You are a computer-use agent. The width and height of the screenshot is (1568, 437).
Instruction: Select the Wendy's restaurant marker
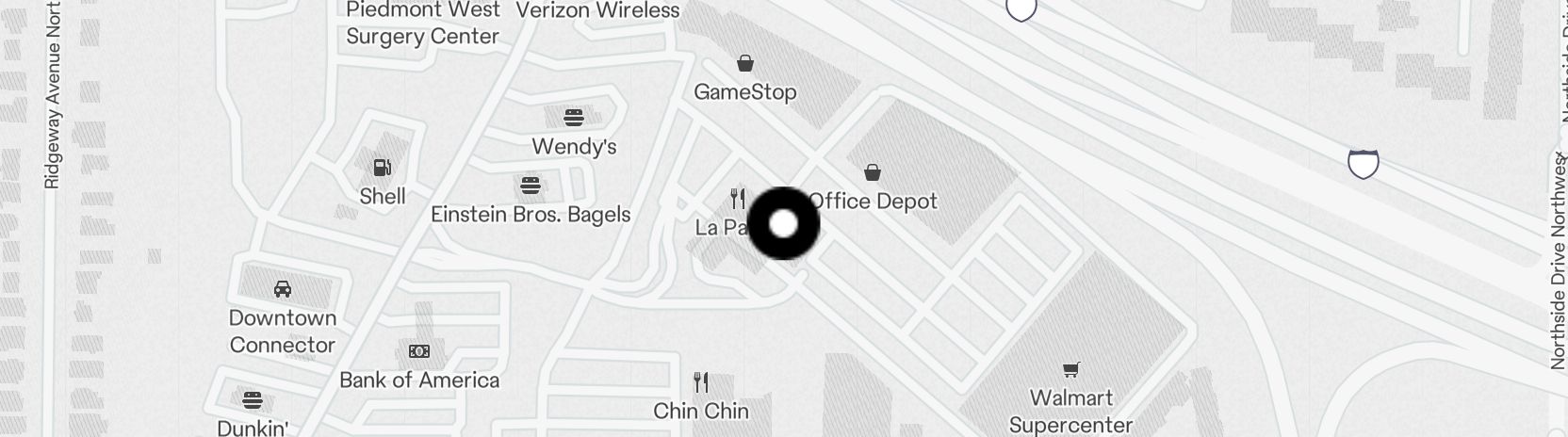(573, 118)
